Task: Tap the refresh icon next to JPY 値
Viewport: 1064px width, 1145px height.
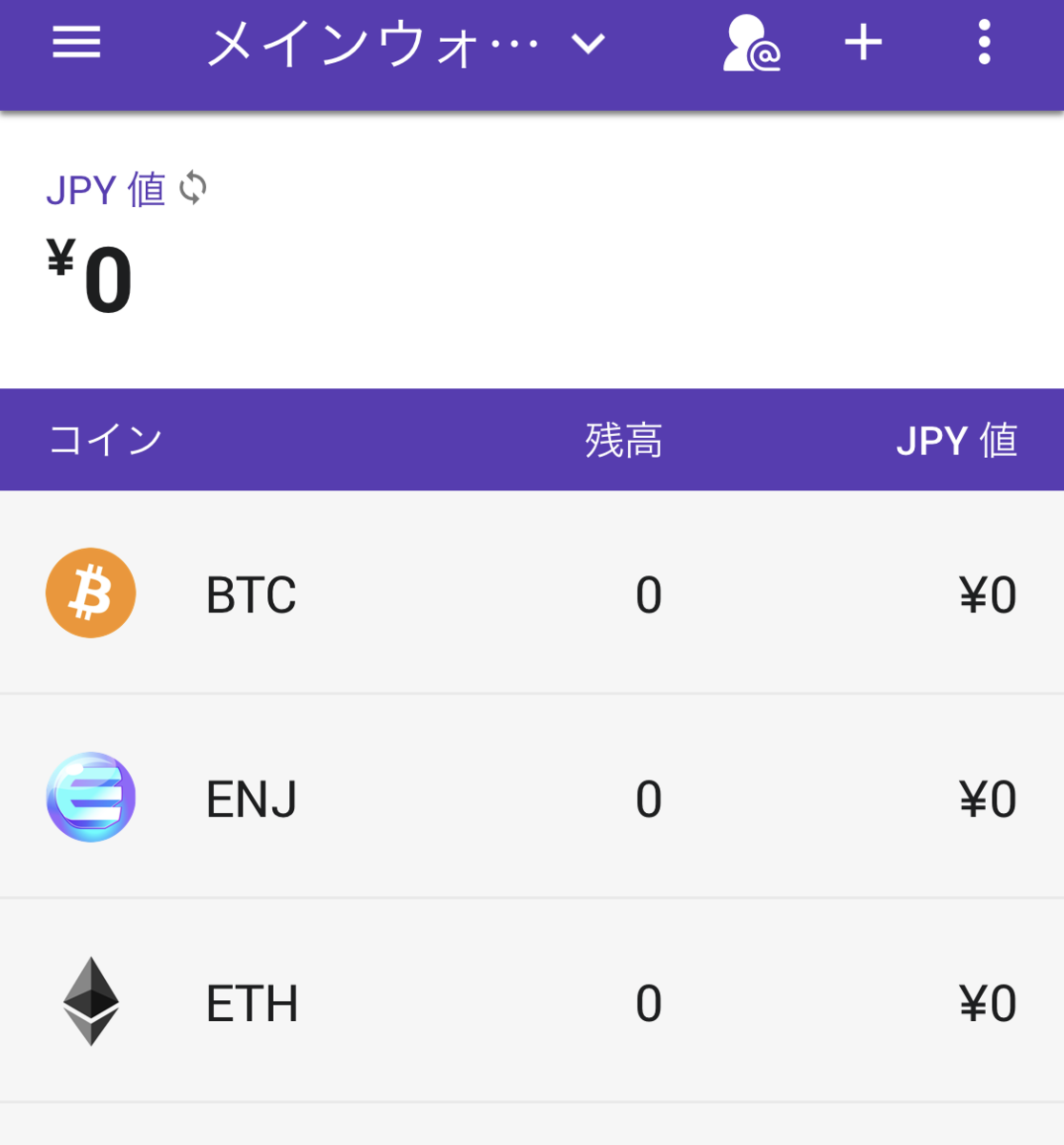Action: [193, 189]
